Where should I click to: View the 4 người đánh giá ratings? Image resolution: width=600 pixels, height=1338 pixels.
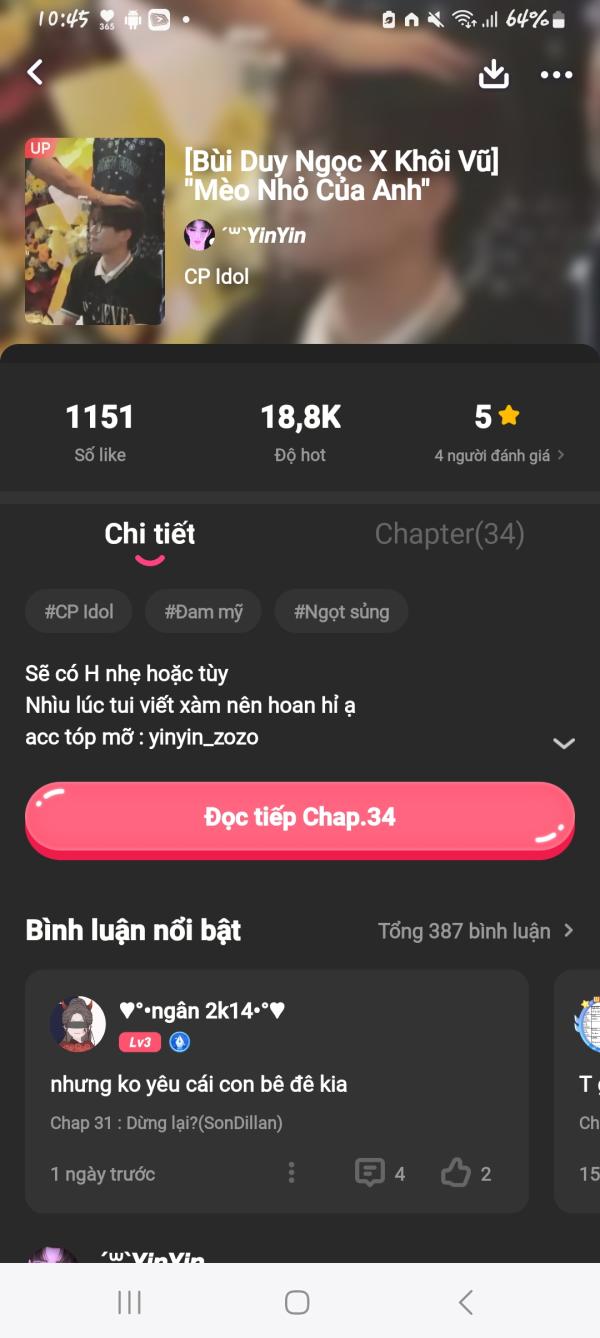coord(498,455)
